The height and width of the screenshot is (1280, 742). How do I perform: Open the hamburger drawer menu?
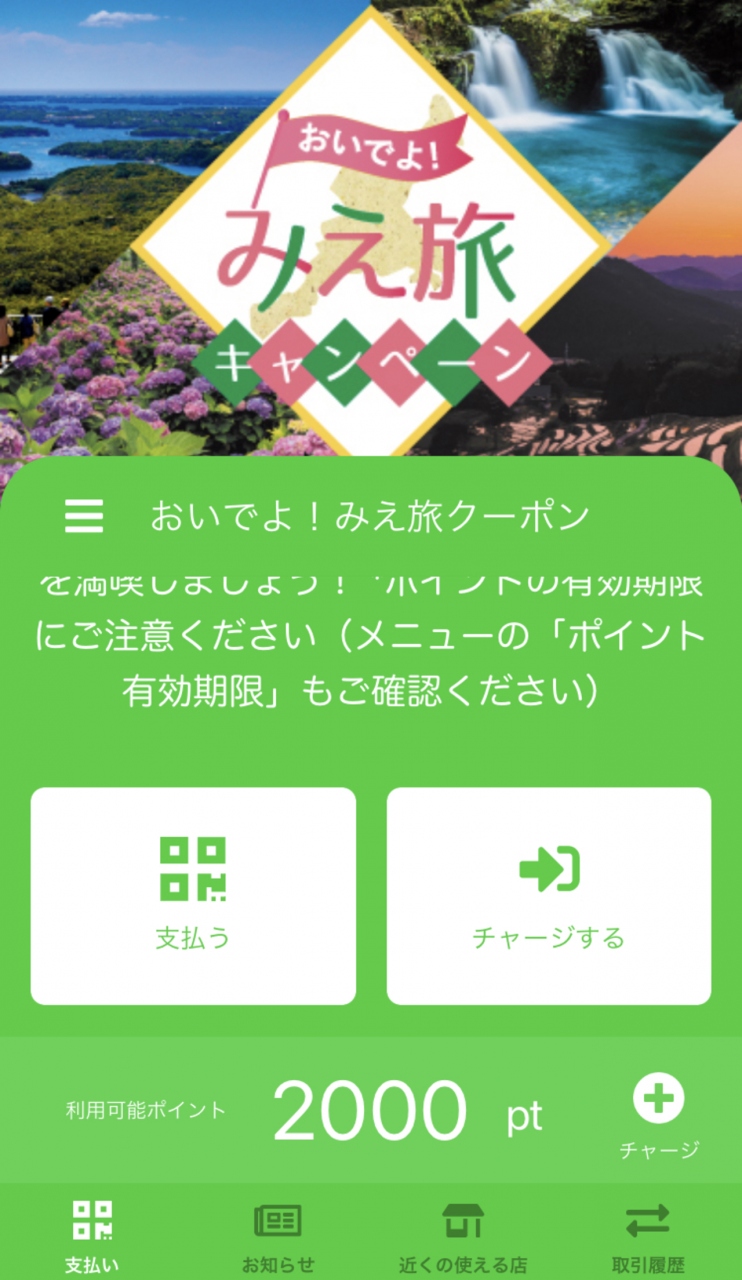pyautogui.click(x=84, y=516)
